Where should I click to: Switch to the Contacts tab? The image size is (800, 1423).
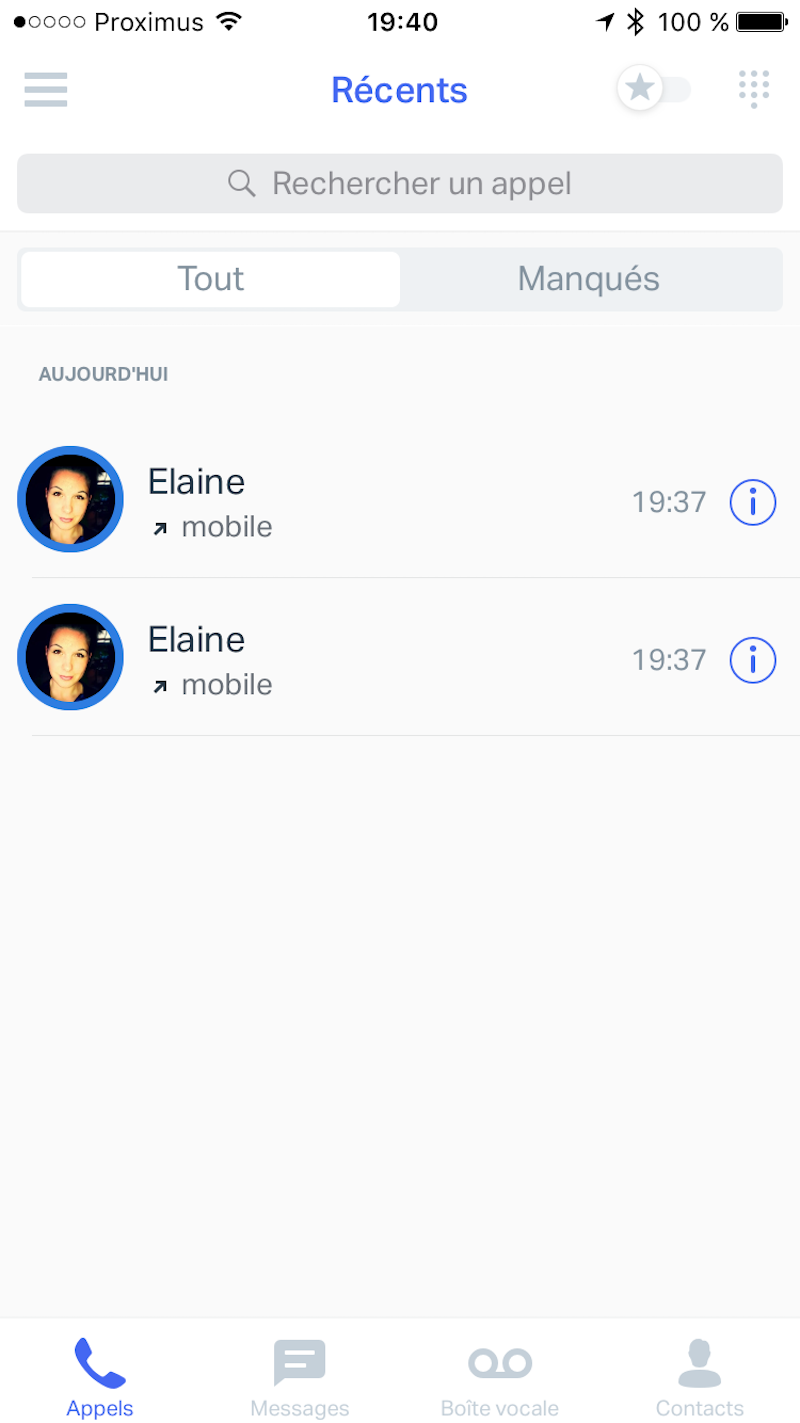(x=700, y=1376)
